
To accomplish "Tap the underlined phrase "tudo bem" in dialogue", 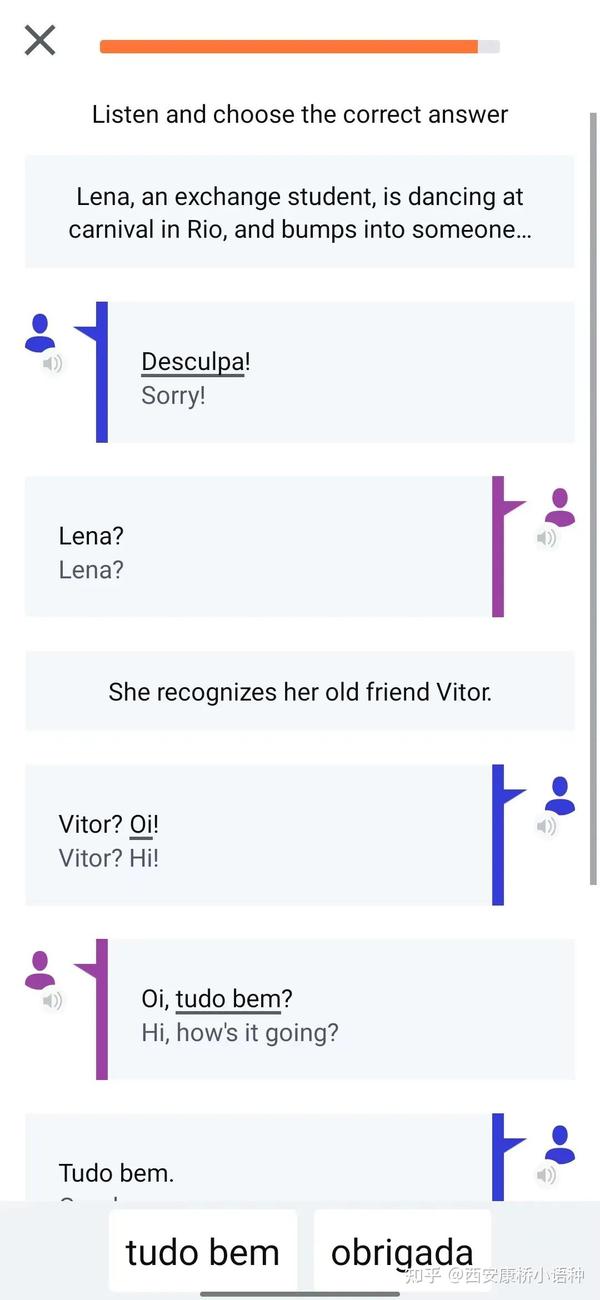I will [228, 999].
